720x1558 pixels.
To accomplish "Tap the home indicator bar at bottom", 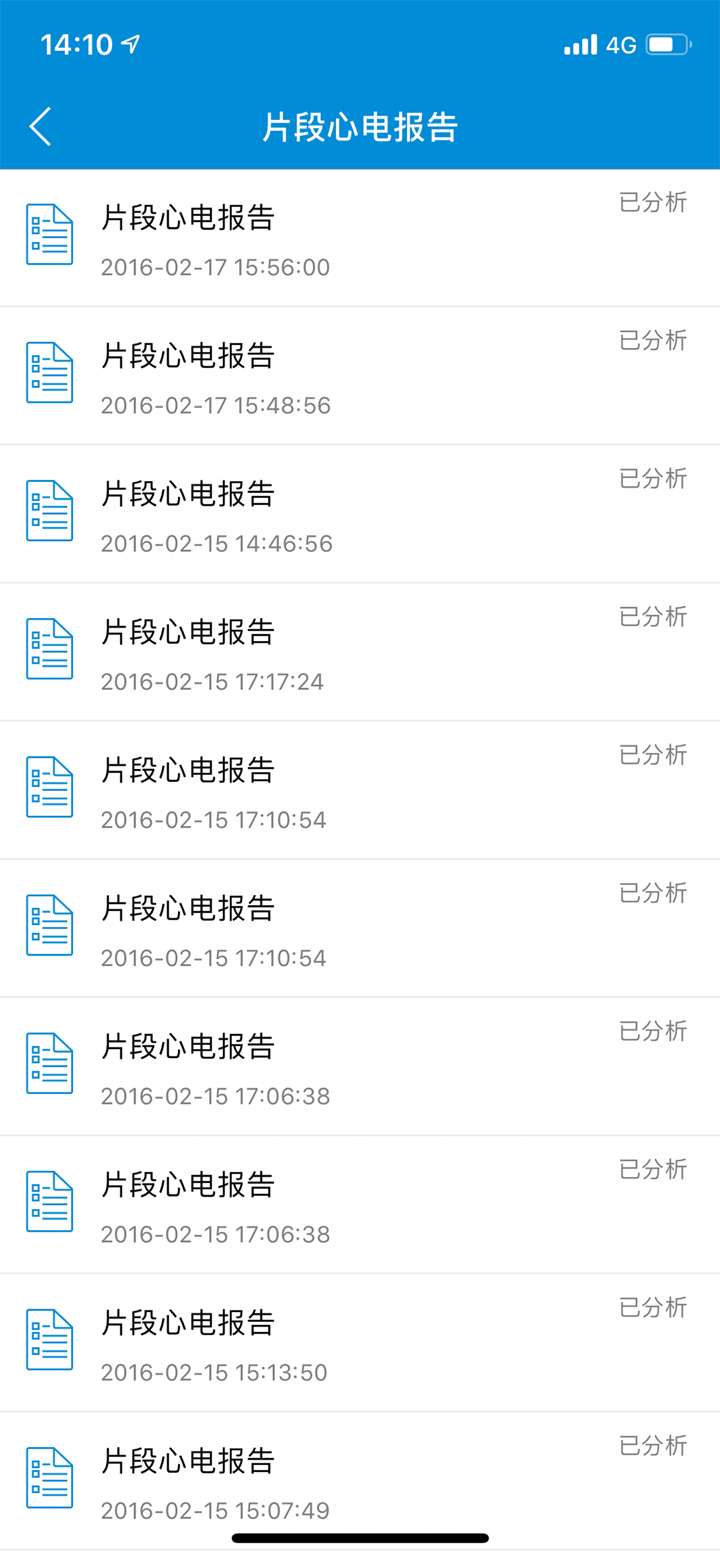I will [x=360, y=1538].
